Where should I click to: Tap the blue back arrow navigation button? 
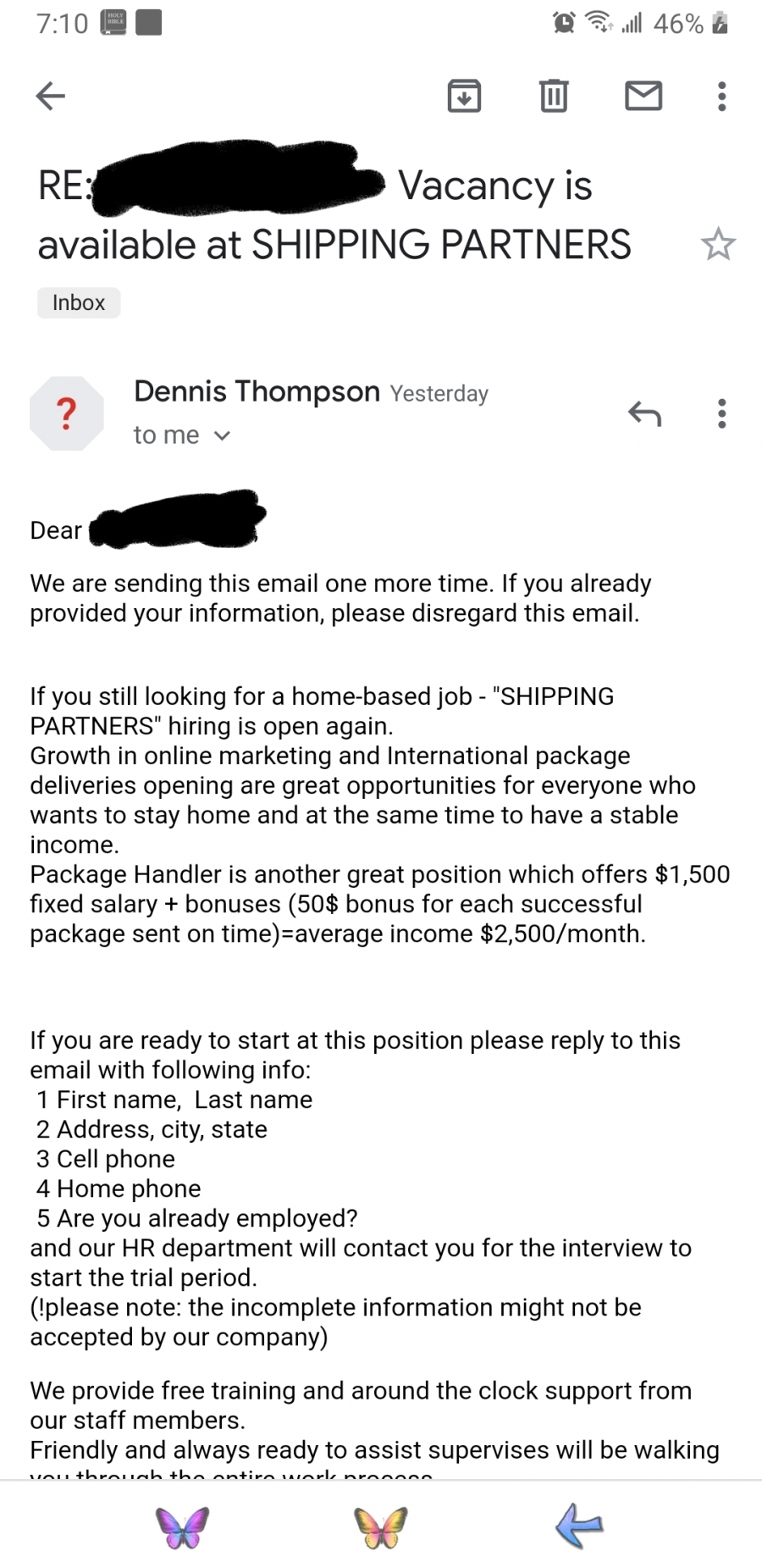click(x=579, y=1526)
